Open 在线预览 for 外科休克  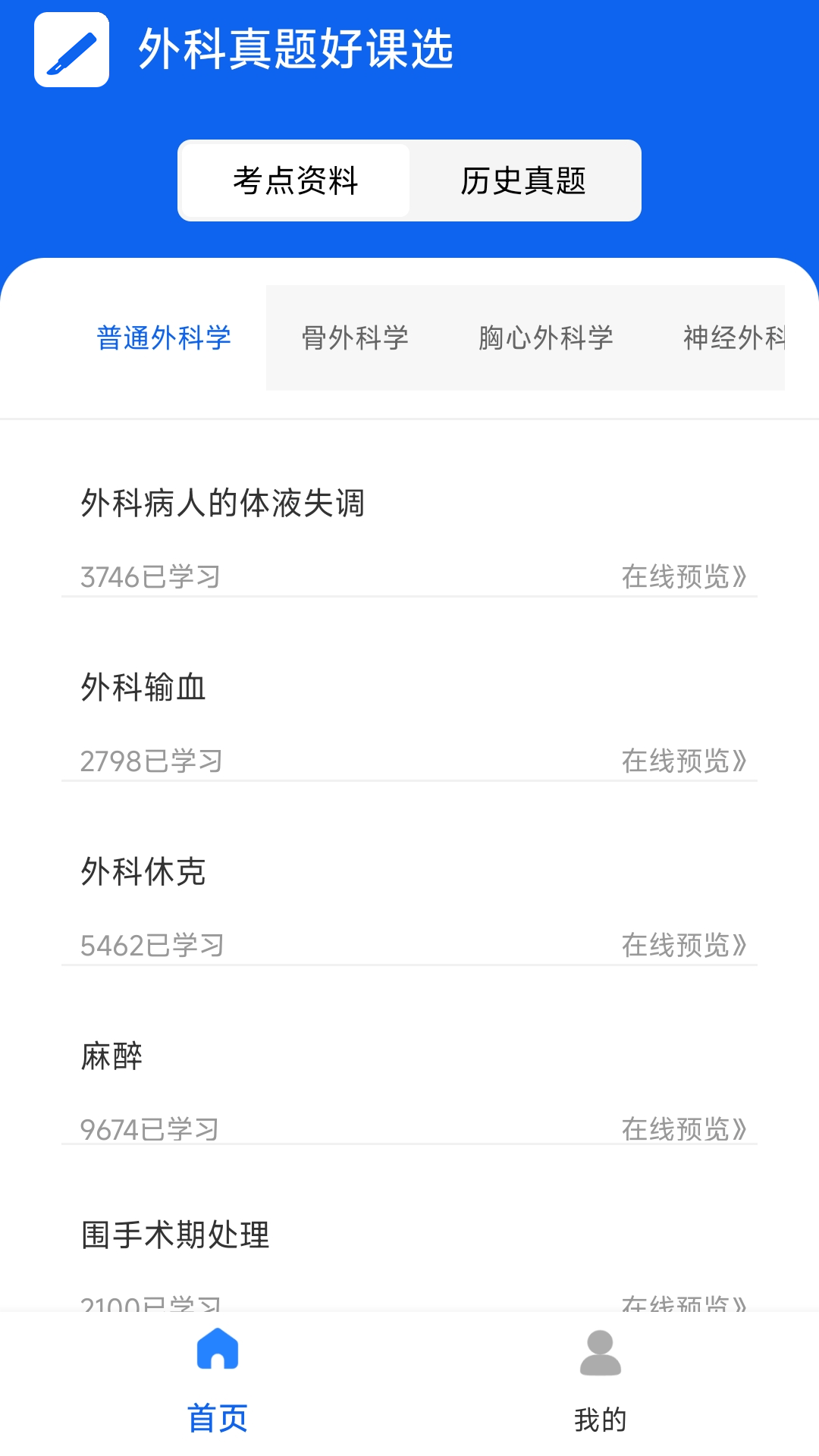(682, 945)
